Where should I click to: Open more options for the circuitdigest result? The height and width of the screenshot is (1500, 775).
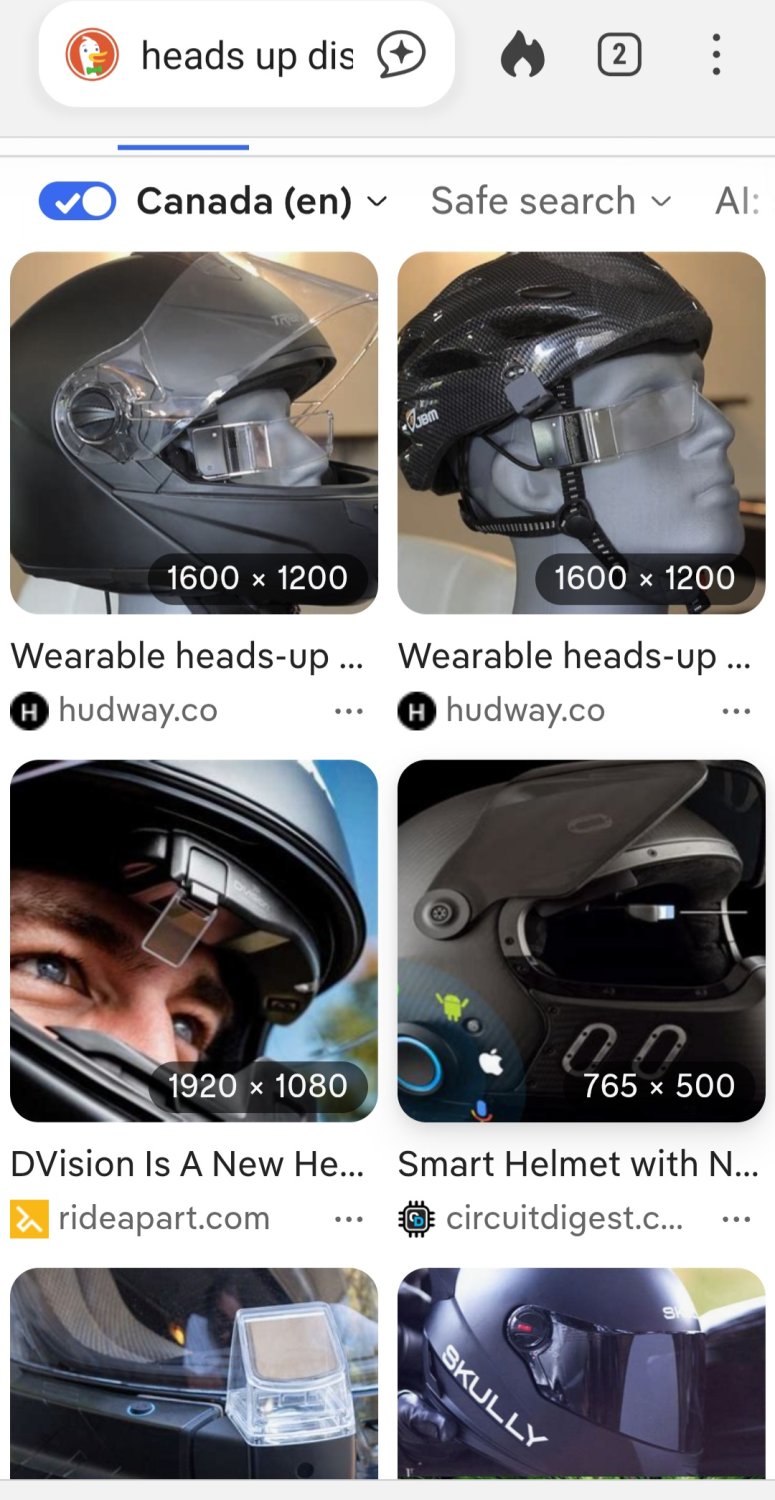pos(736,1219)
